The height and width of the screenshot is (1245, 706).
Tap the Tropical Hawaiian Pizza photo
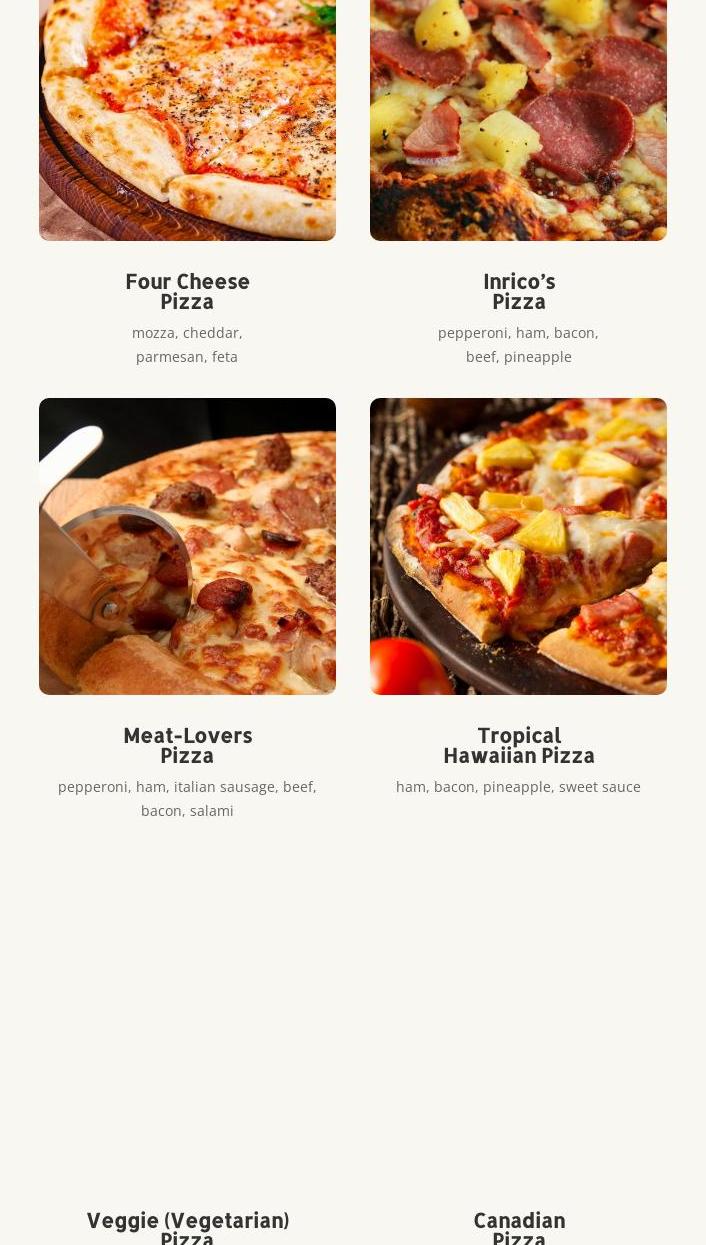(x=518, y=546)
